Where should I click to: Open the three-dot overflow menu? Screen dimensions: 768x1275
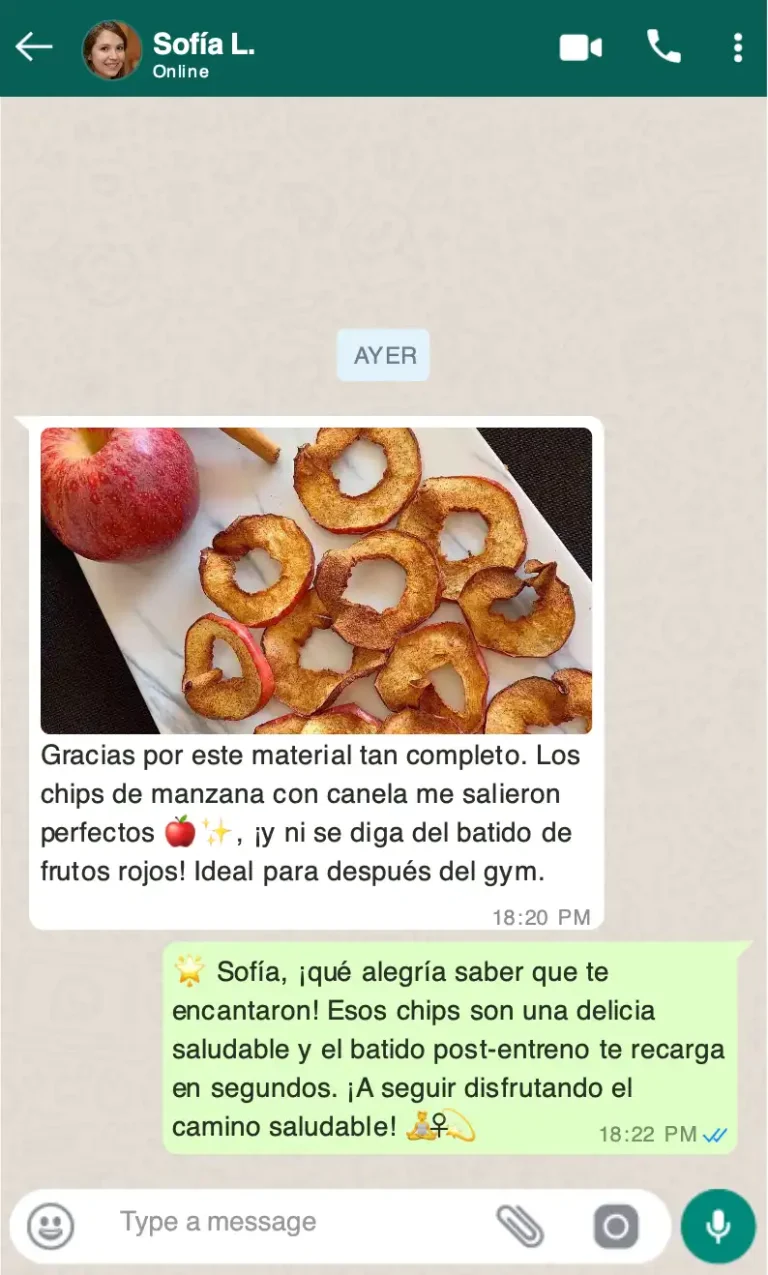tap(737, 47)
